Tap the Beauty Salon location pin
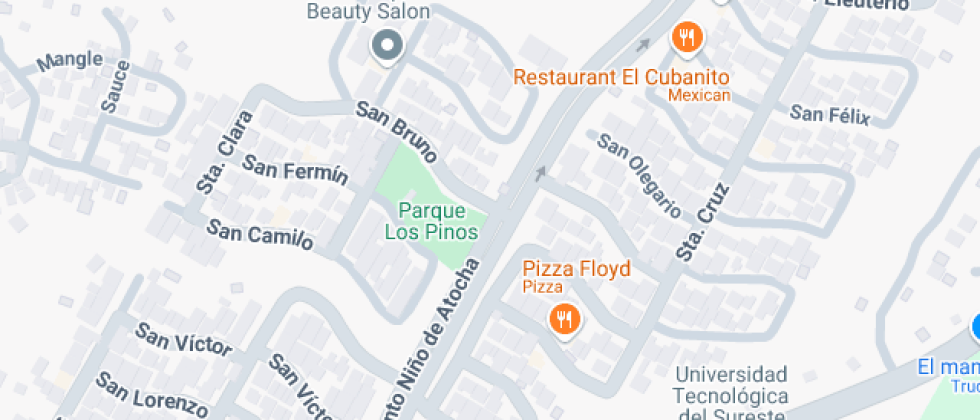The image size is (980, 420). tap(386, 46)
